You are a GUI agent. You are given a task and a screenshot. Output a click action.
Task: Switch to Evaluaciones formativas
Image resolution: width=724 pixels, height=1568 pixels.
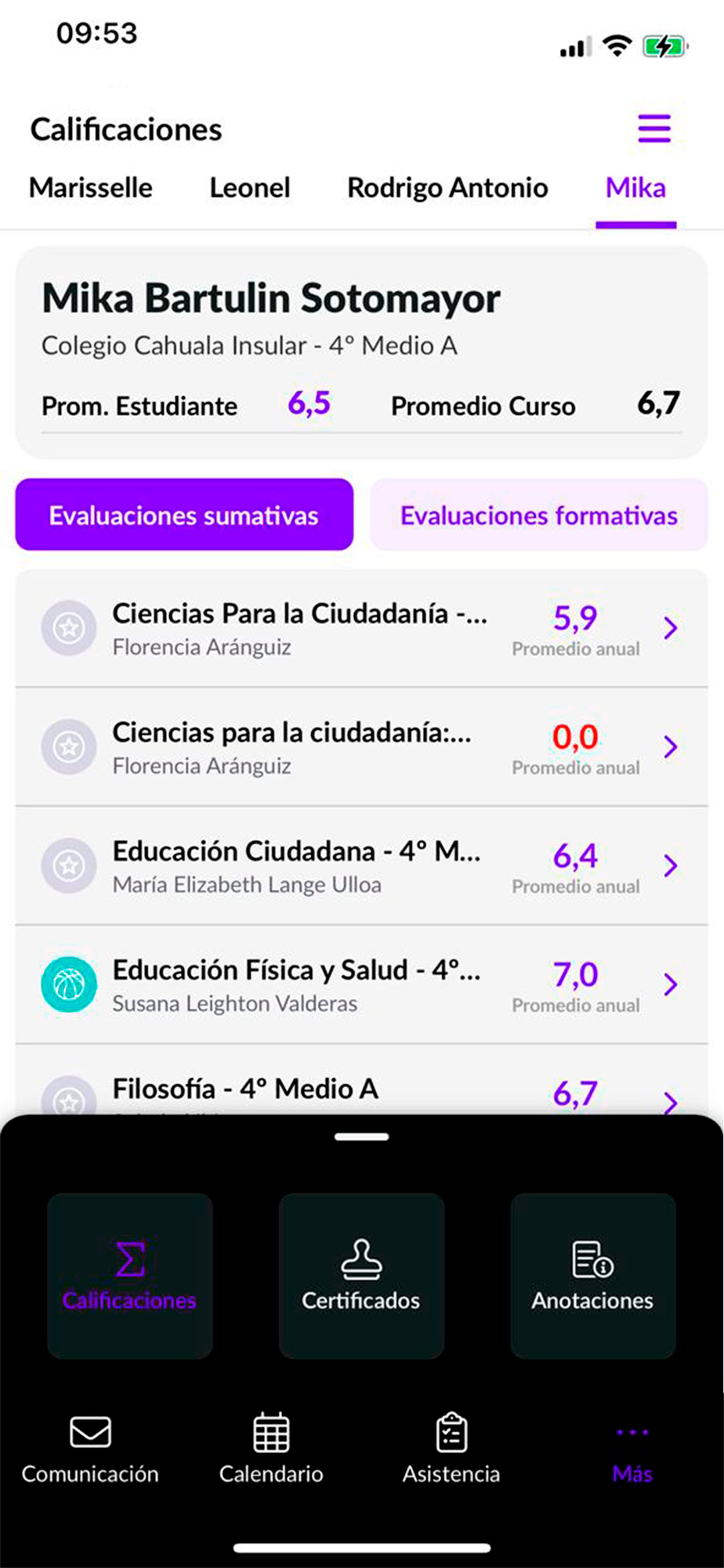click(x=539, y=515)
